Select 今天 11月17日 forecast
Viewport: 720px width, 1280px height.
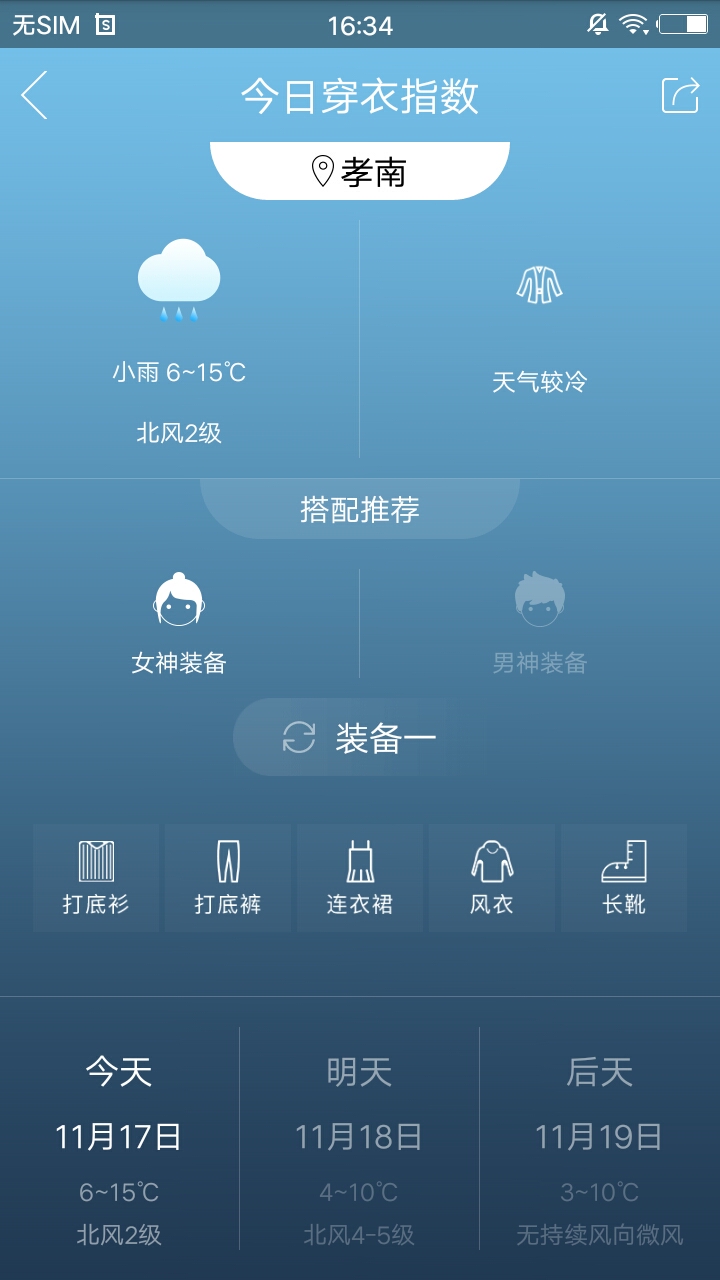pyautogui.click(x=119, y=1138)
